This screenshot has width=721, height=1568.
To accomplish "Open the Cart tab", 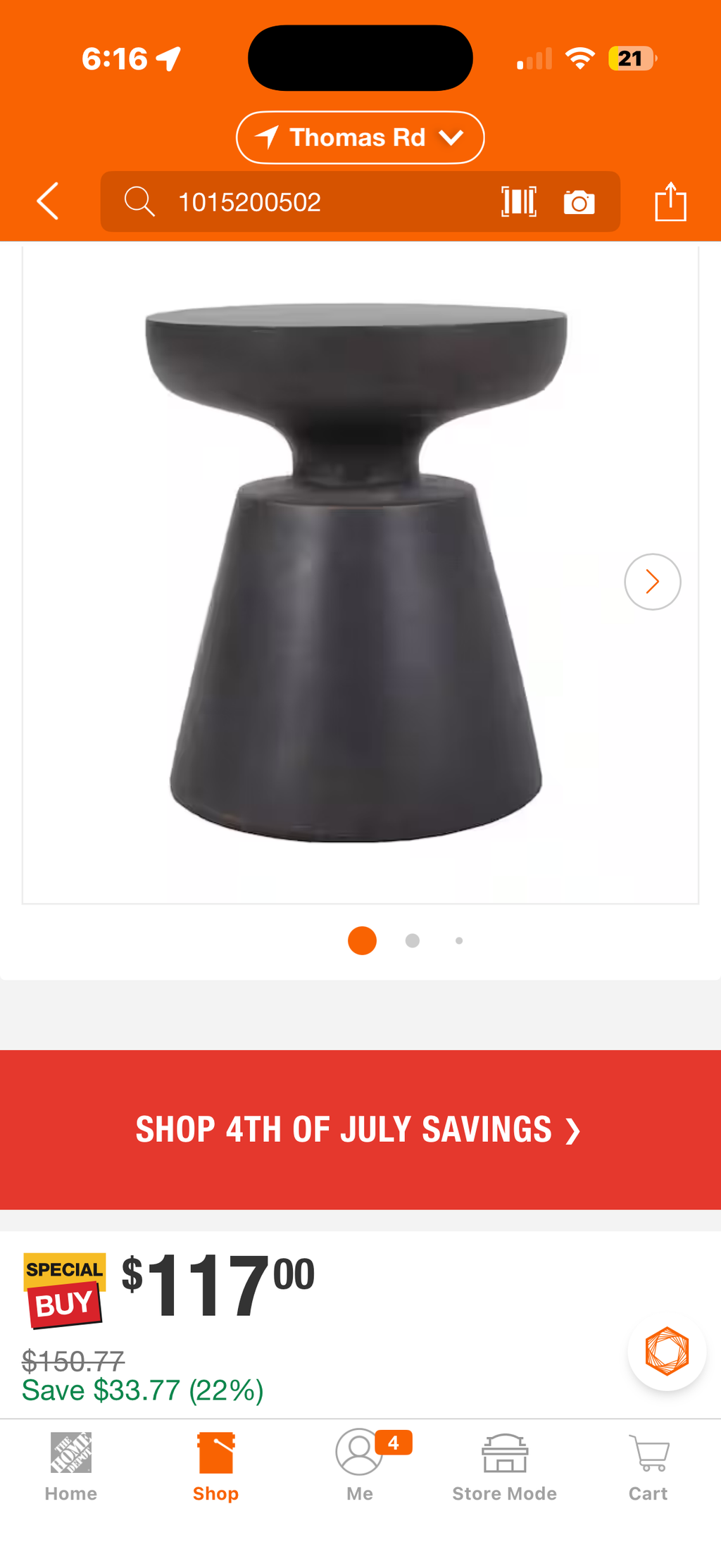I will pos(648,1468).
